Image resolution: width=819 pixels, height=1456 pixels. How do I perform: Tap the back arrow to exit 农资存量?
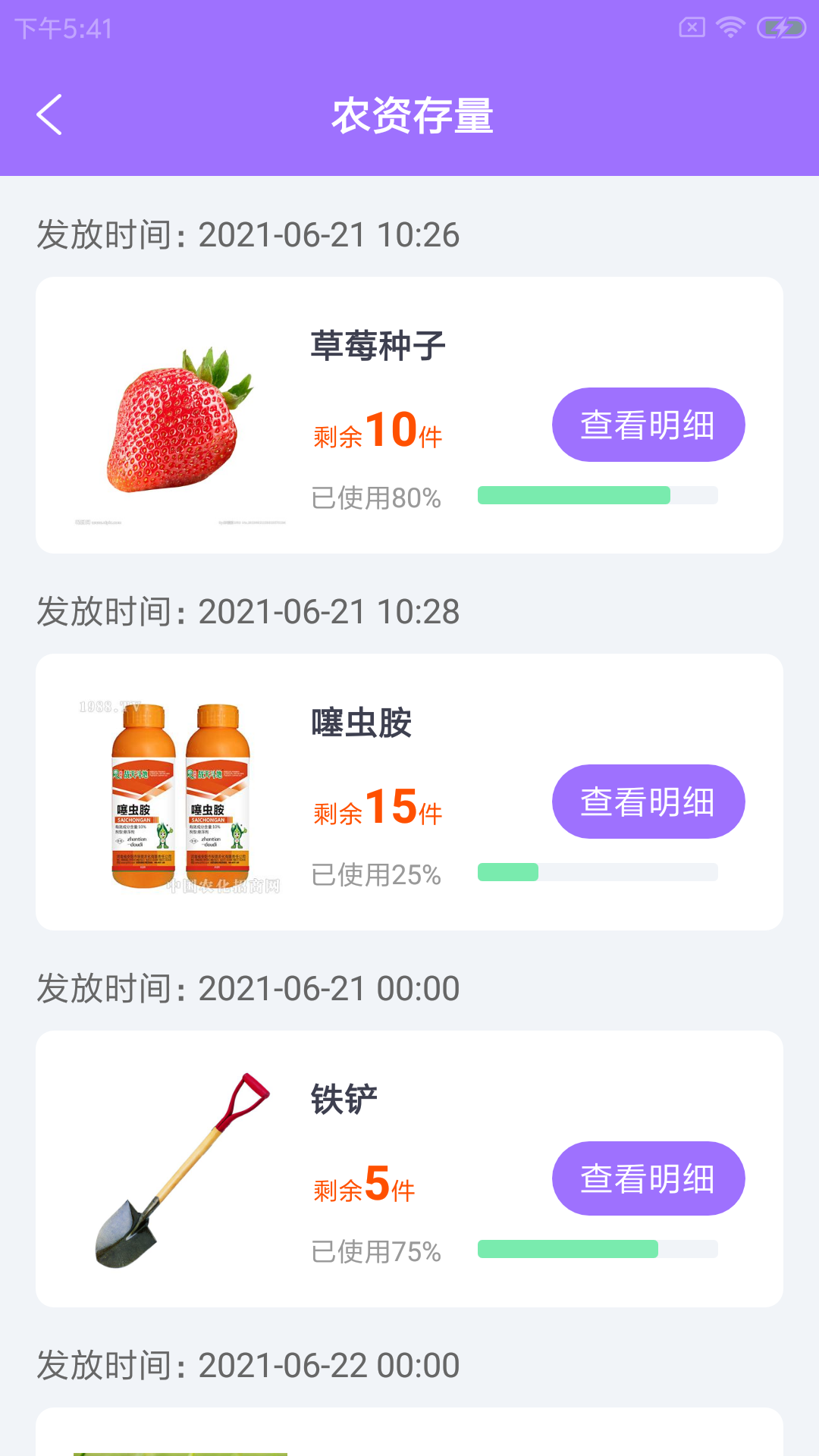coord(50,115)
